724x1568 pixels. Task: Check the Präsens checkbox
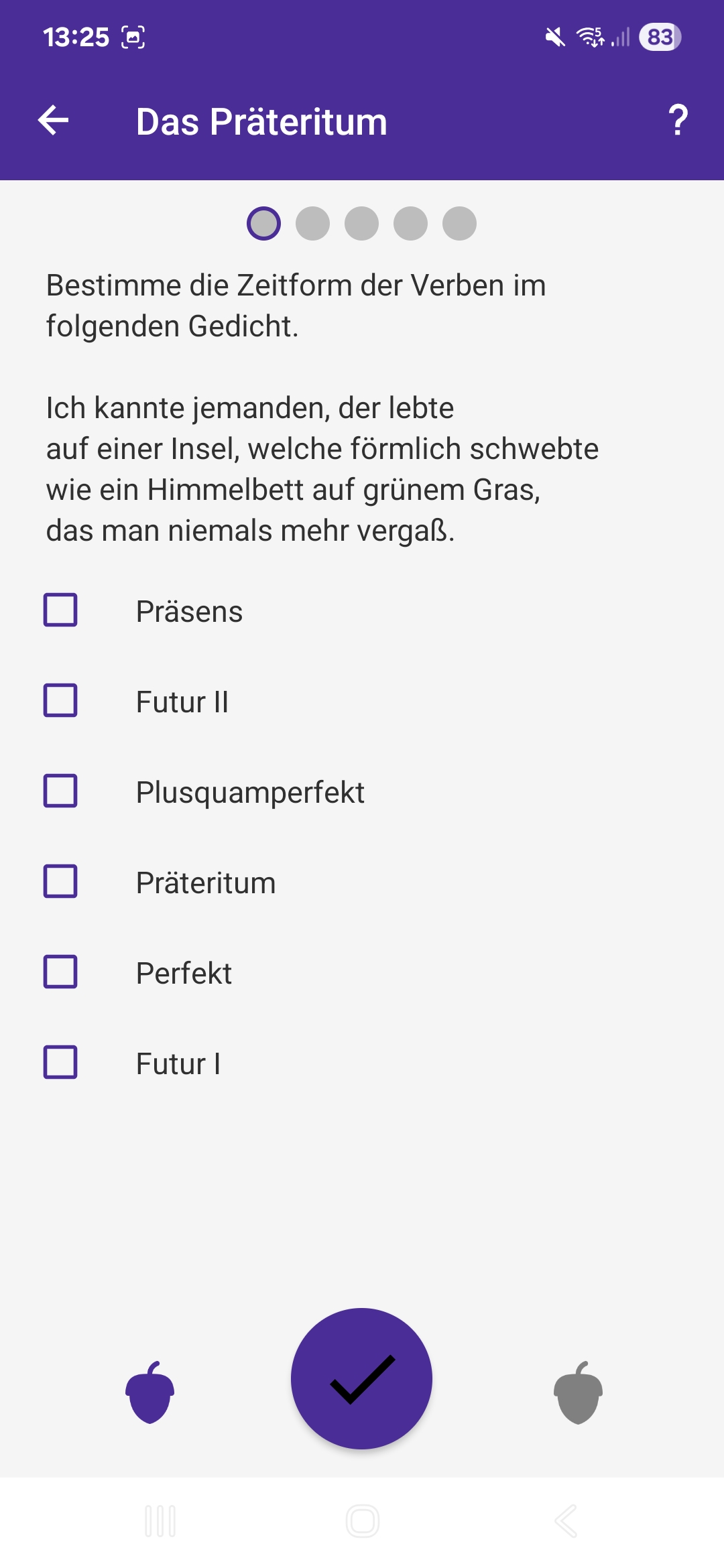(x=60, y=610)
